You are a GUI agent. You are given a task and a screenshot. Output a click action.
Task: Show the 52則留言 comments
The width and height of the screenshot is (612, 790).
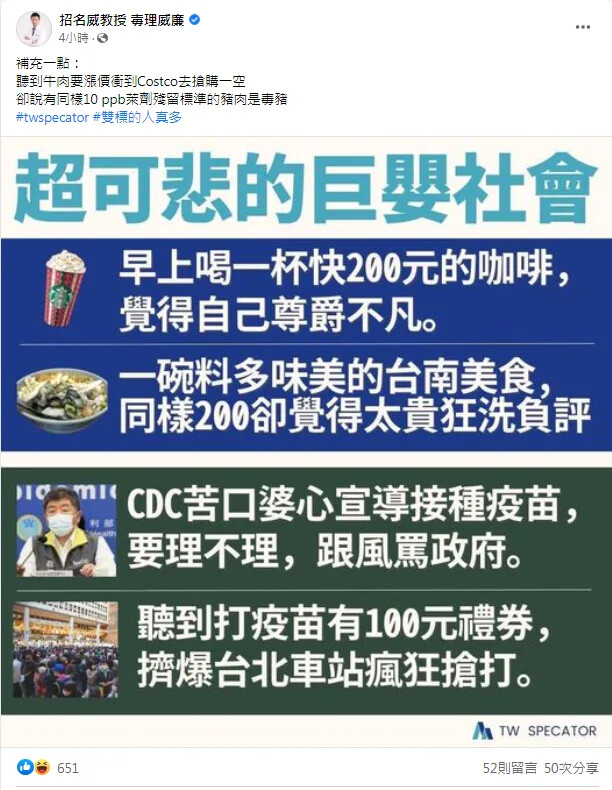[509, 768]
